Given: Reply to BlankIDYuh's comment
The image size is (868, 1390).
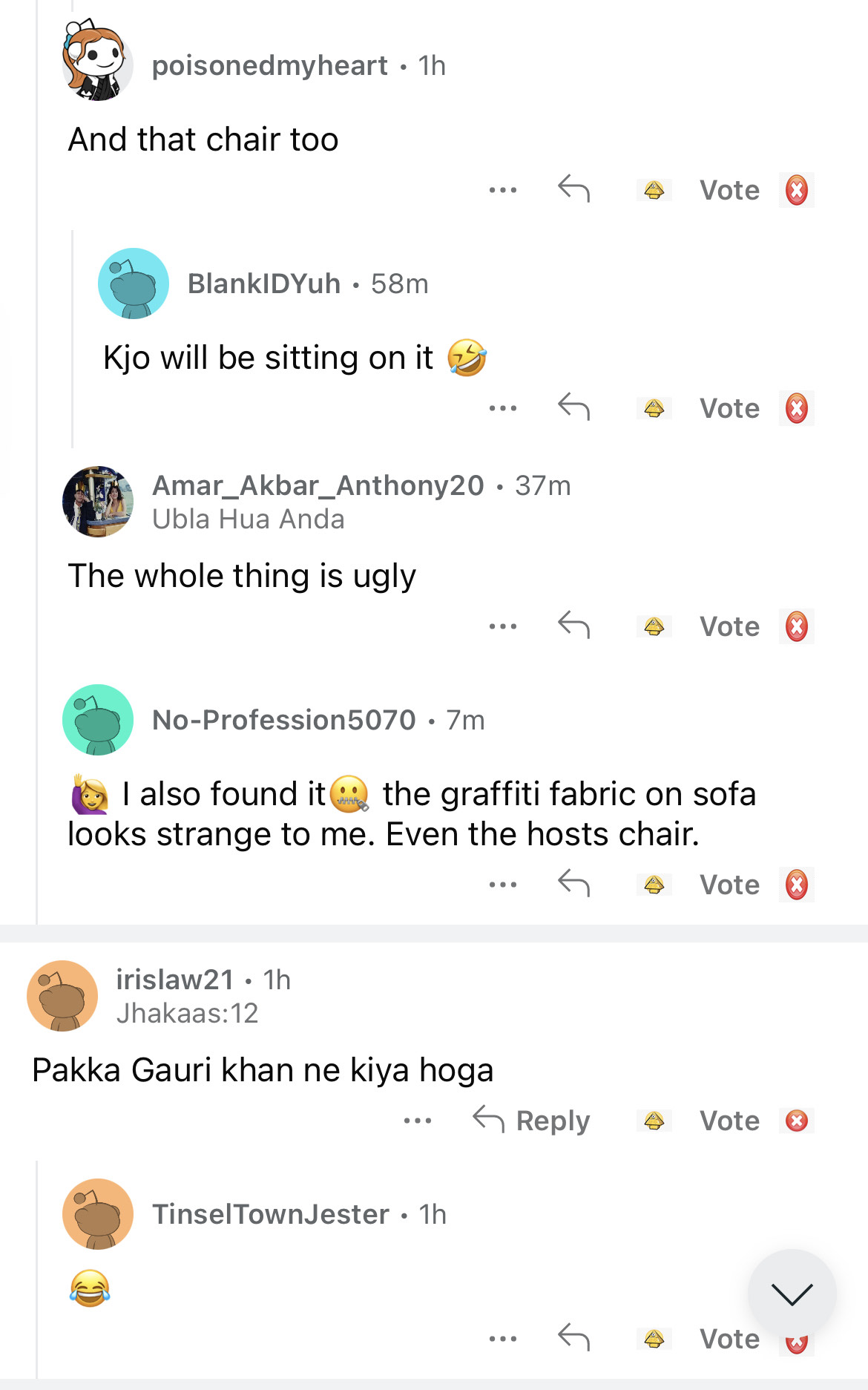Looking at the screenshot, I should coord(573,407).
